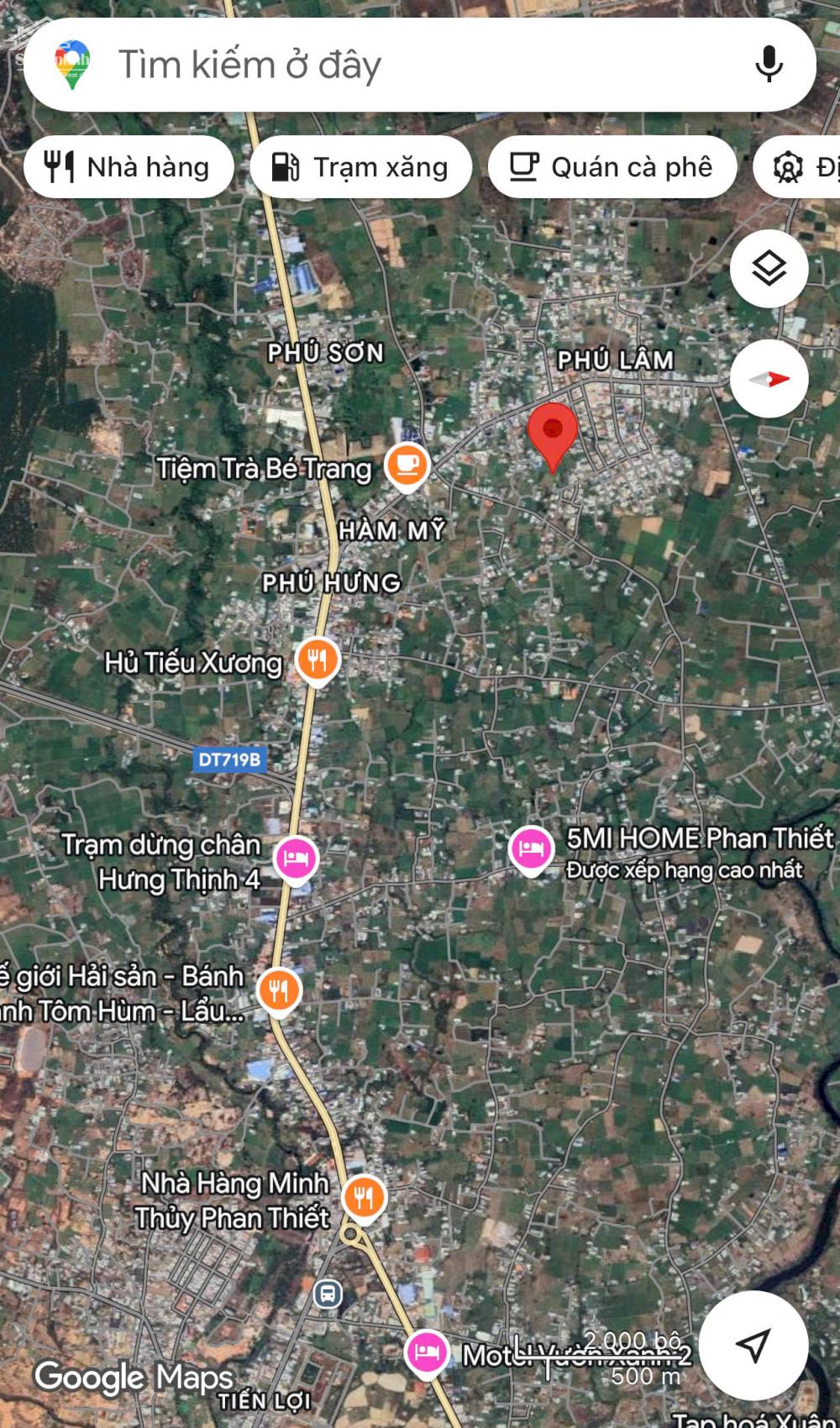Tap the compass to reset orientation
Image resolution: width=840 pixels, height=1428 pixels.
point(769,379)
